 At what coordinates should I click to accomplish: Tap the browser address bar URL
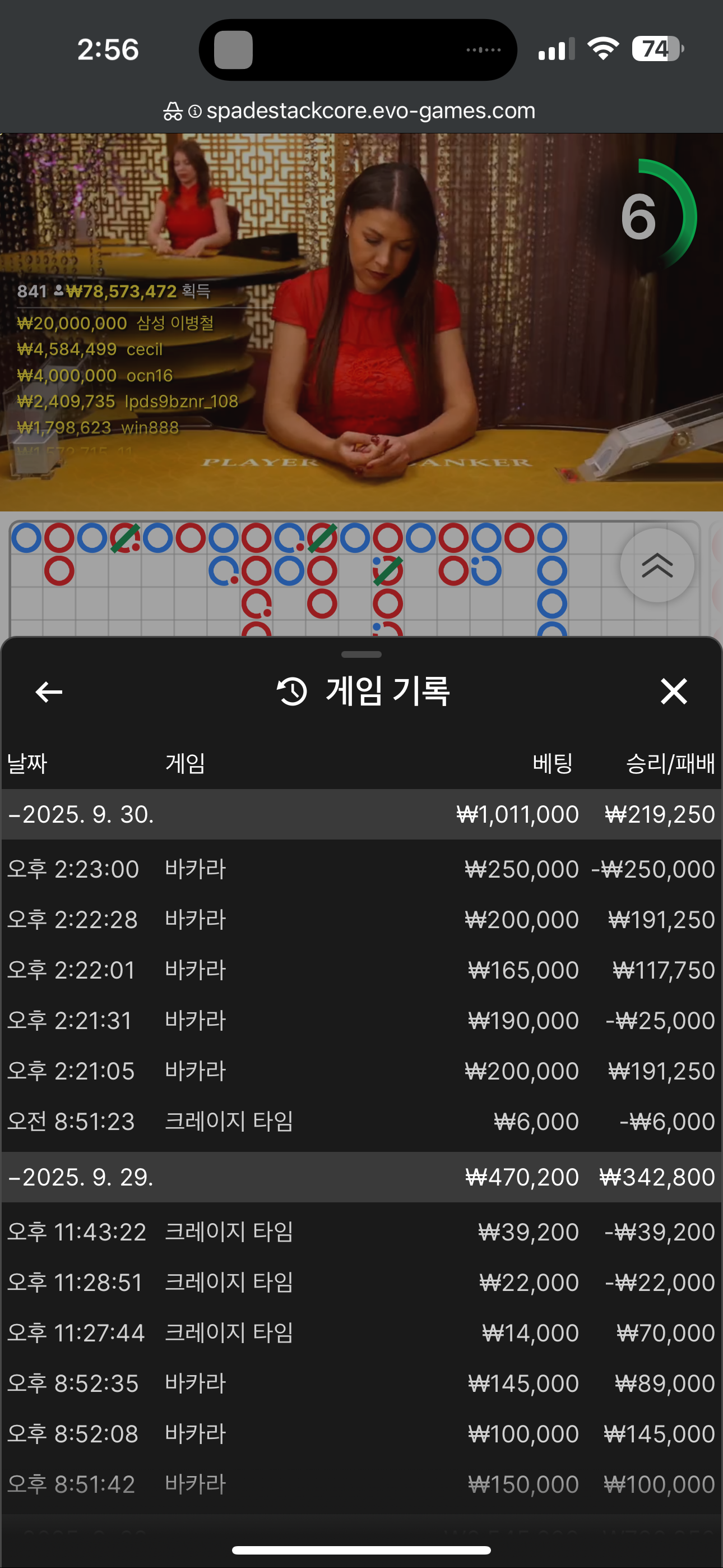(370, 111)
